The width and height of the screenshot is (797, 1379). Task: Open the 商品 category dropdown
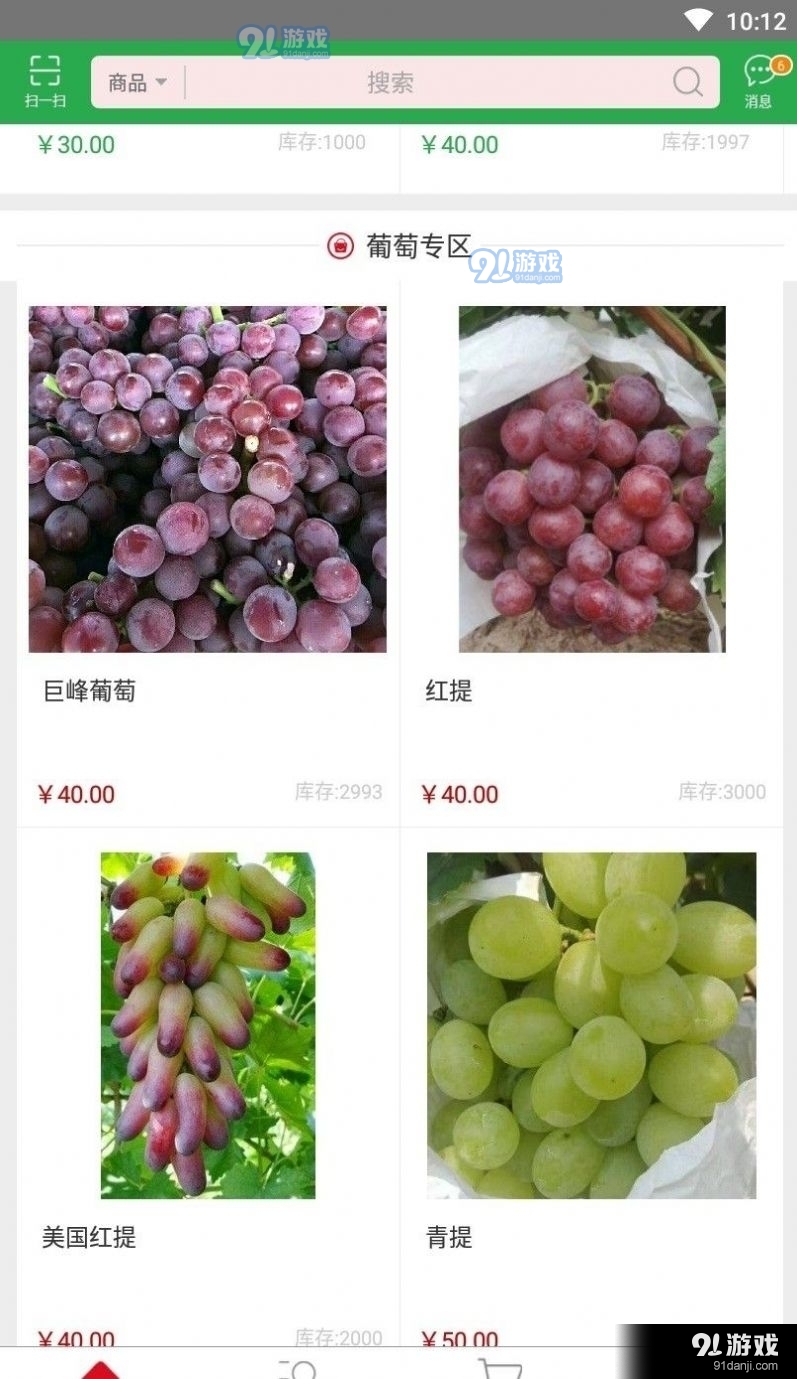[x=129, y=82]
